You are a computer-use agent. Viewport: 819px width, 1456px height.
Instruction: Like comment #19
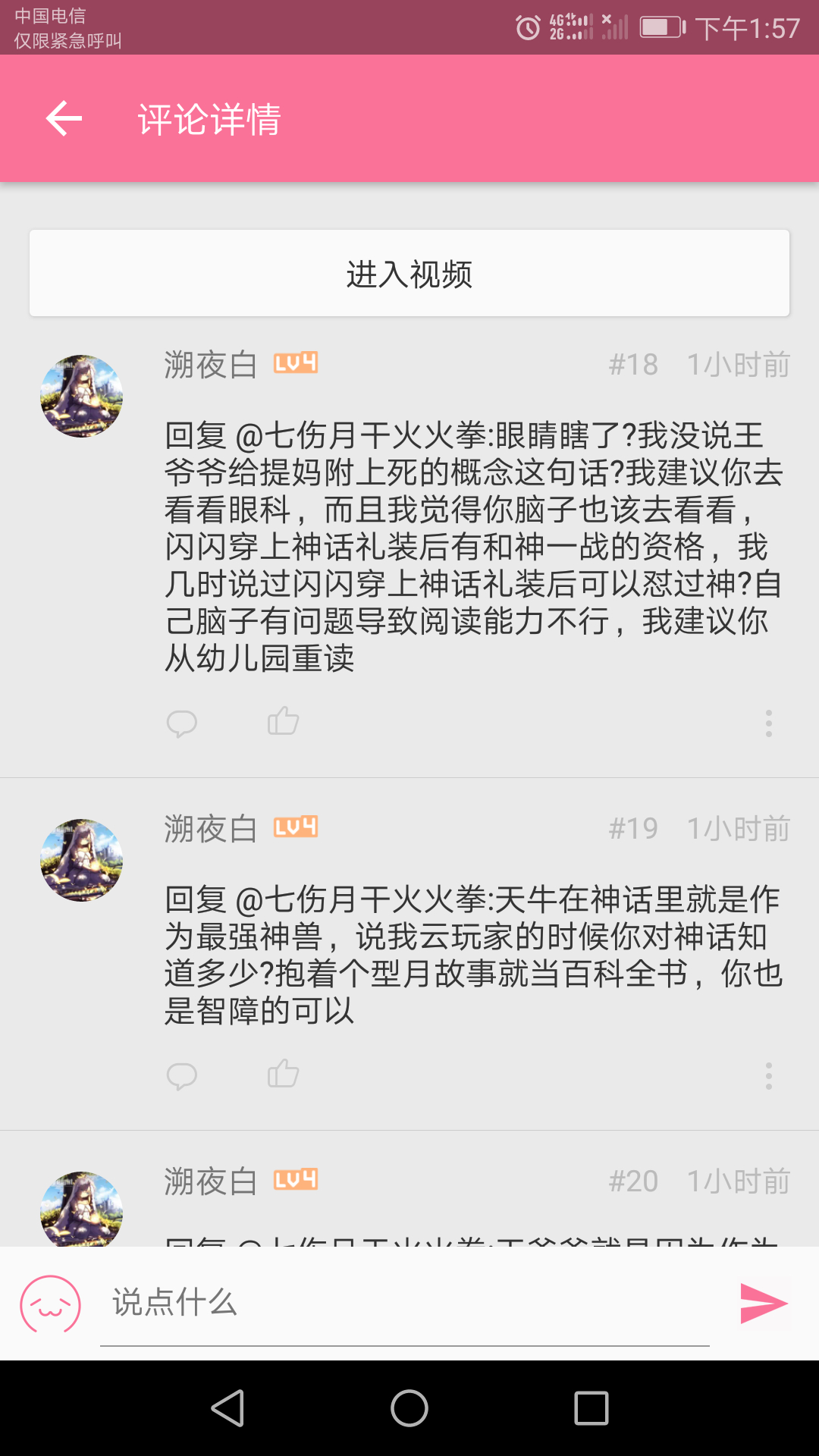pyautogui.click(x=284, y=1074)
